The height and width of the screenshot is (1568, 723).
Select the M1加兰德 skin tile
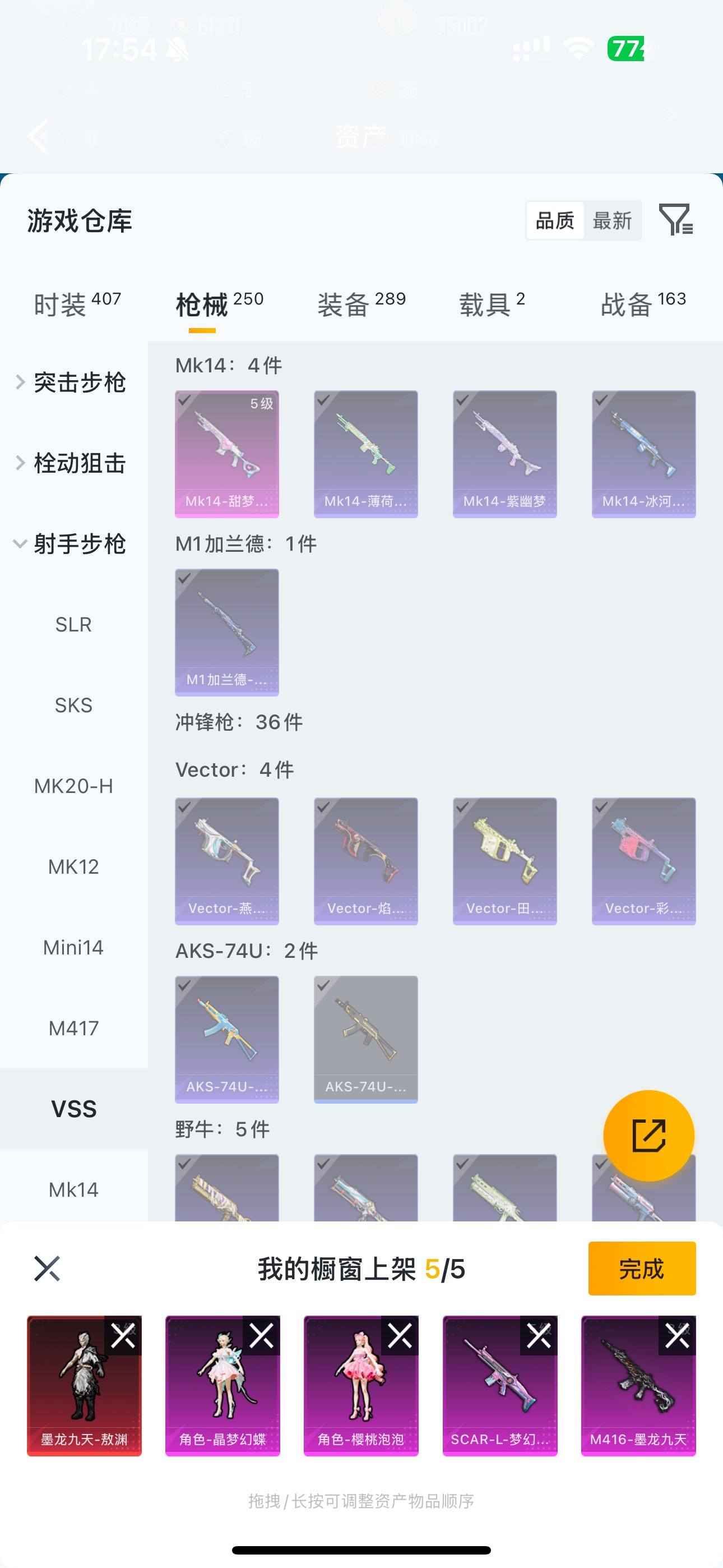click(x=226, y=632)
